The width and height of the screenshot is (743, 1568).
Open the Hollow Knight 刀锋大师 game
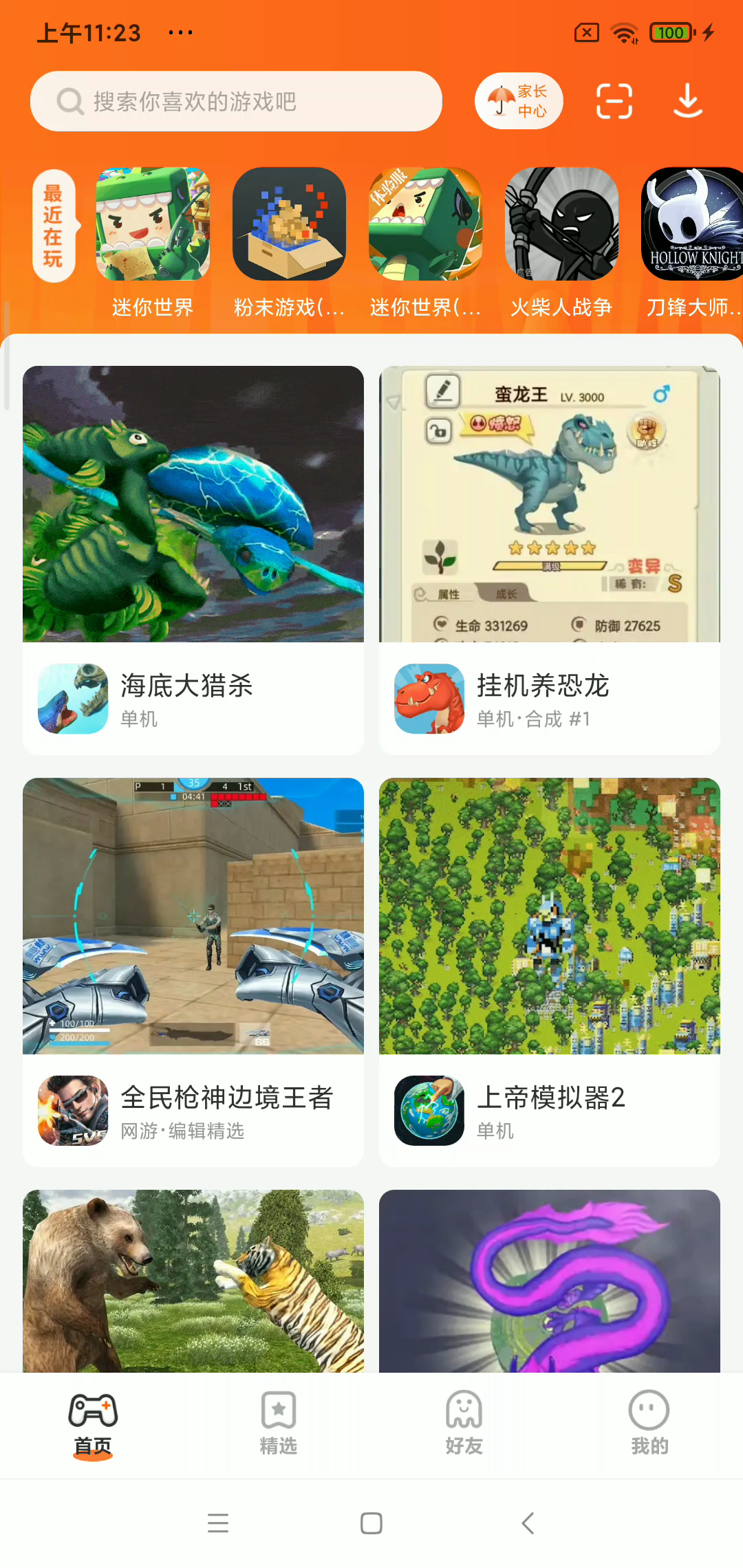click(x=691, y=224)
